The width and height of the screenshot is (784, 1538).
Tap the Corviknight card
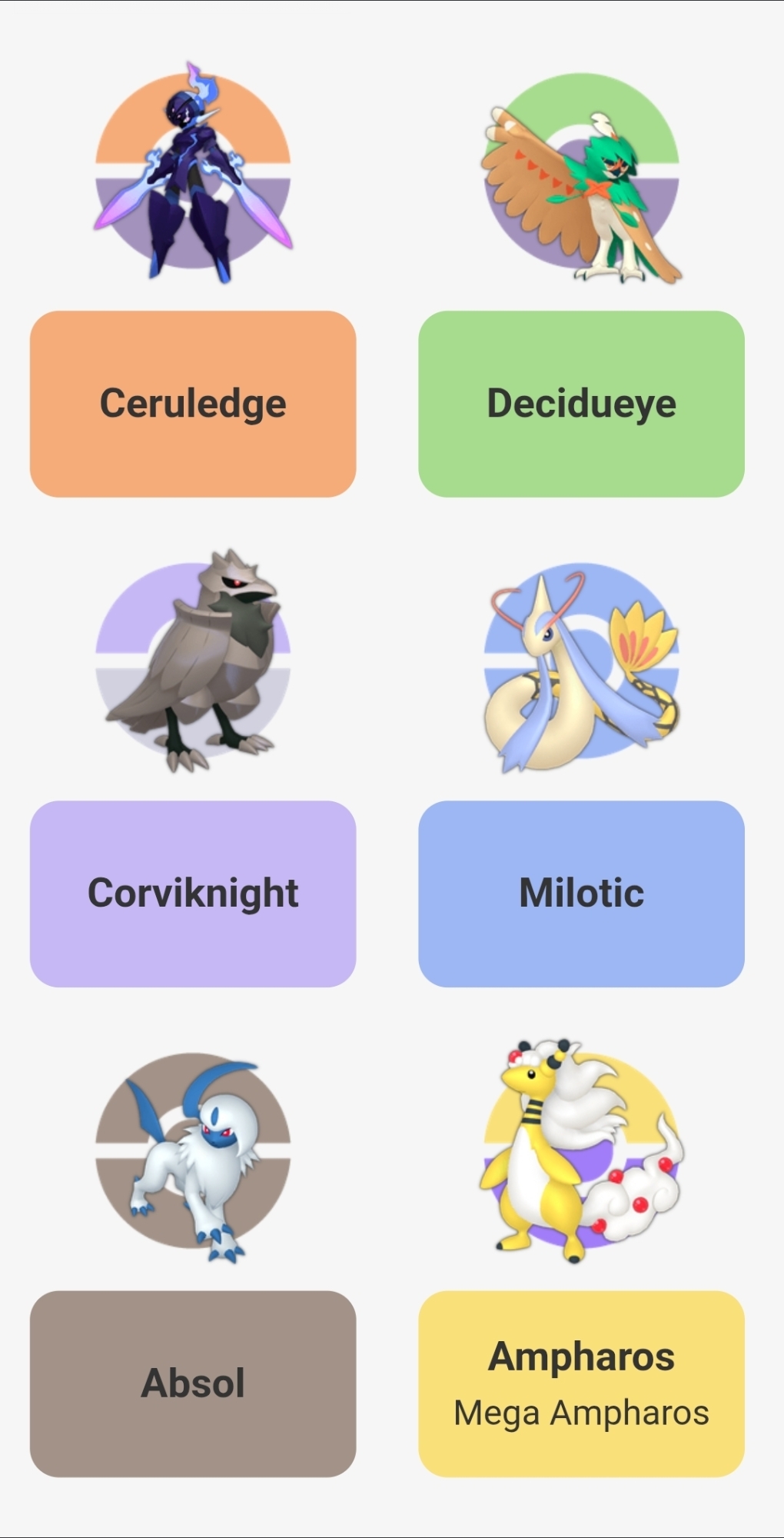click(x=193, y=894)
